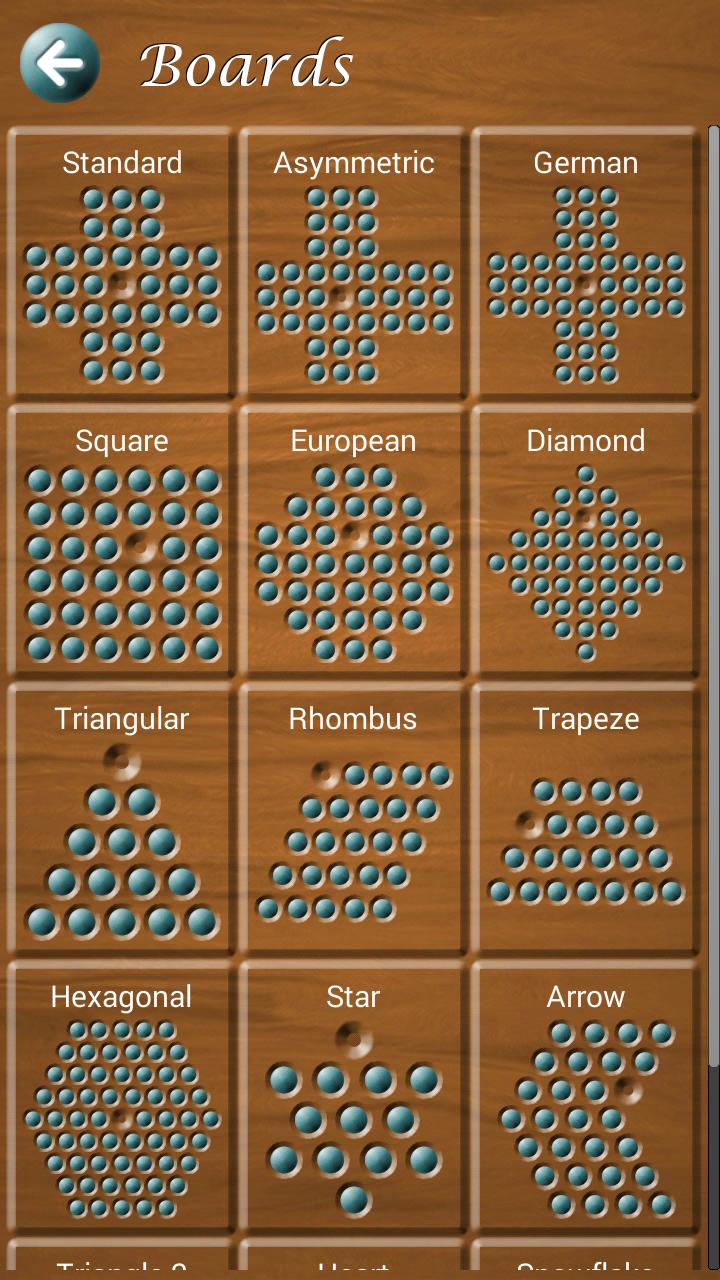720x1280 pixels.
Task: Pick the Square board
Action: (122, 543)
